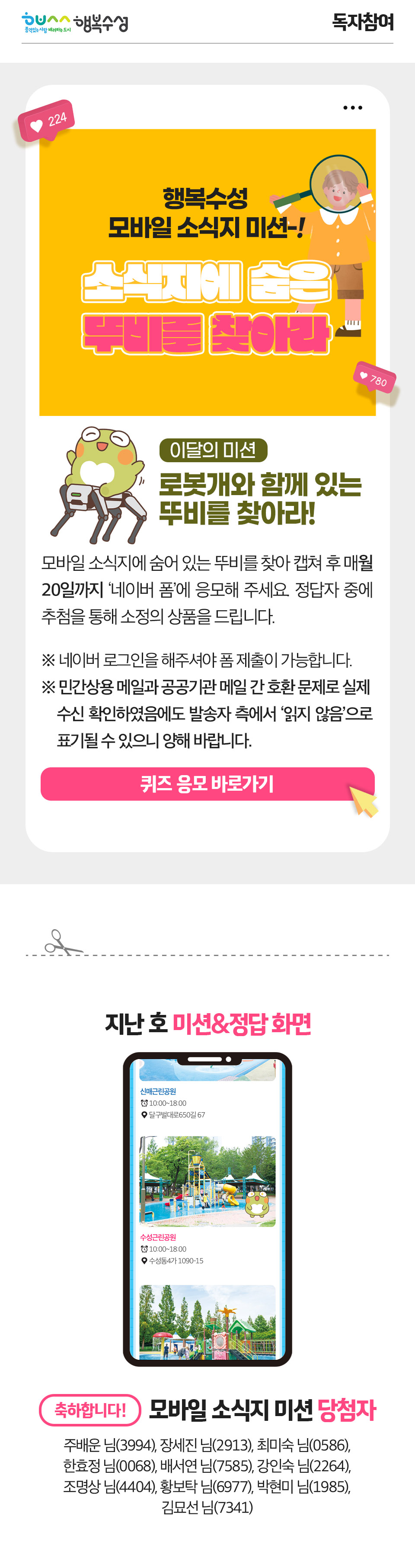Image resolution: width=415 pixels, height=1568 pixels.
Task: Open the 퀴즈 응모 바로가기 quiz entry button
Action: tap(207, 784)
